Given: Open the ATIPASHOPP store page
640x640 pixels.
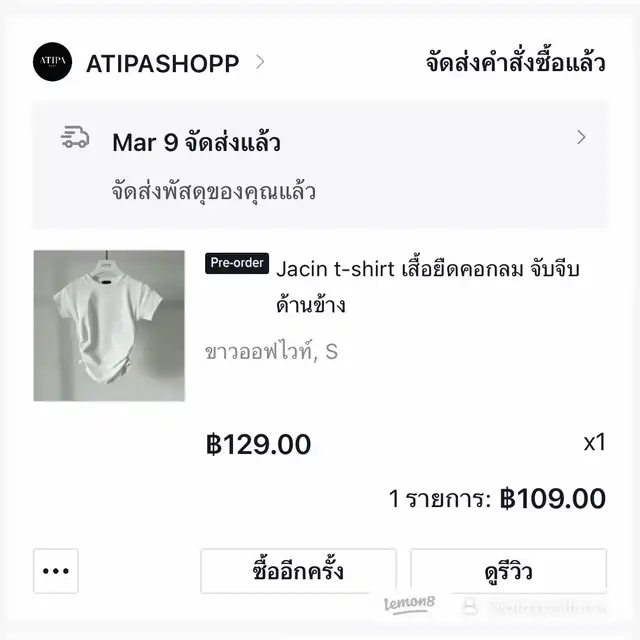Looking at the screenshot, I should tap(162, 64).
